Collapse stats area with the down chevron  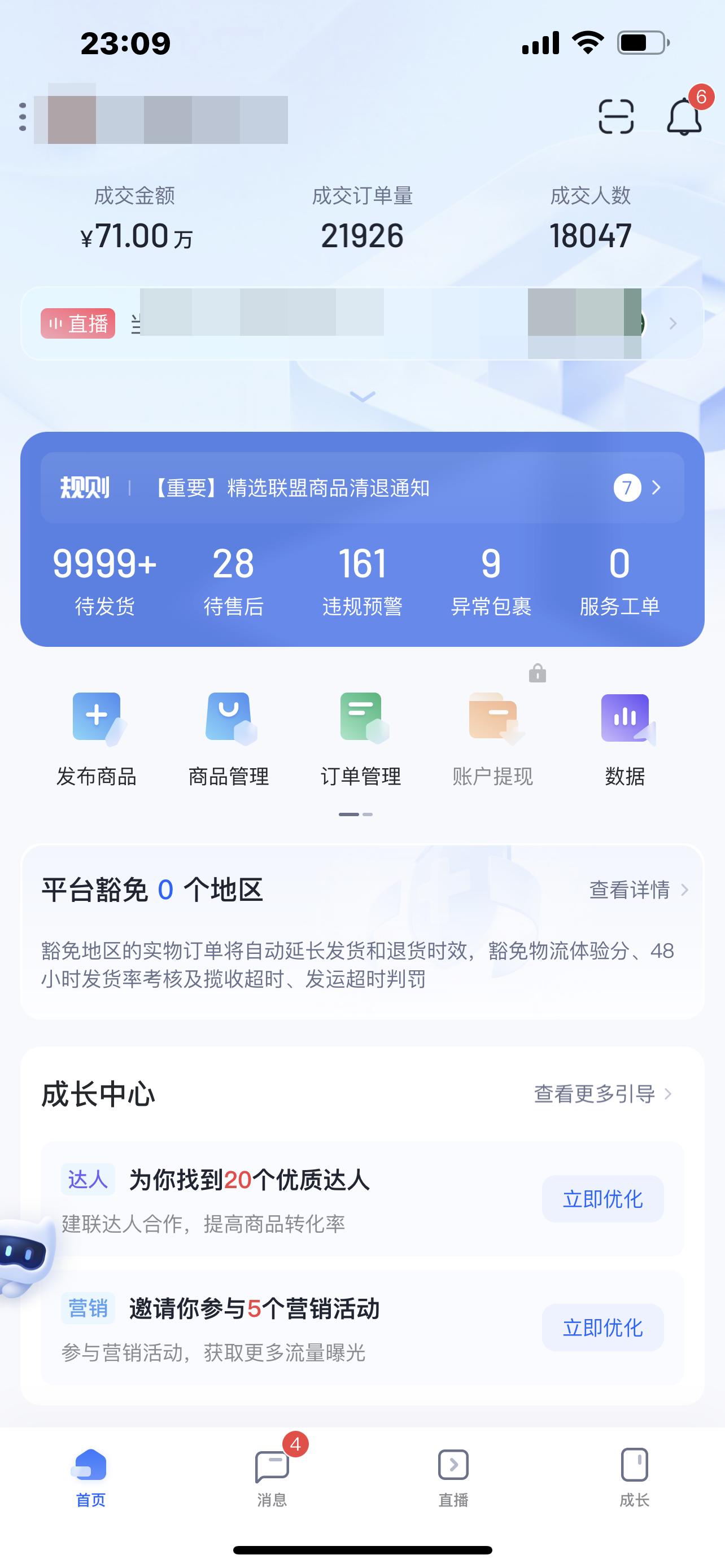362,397
